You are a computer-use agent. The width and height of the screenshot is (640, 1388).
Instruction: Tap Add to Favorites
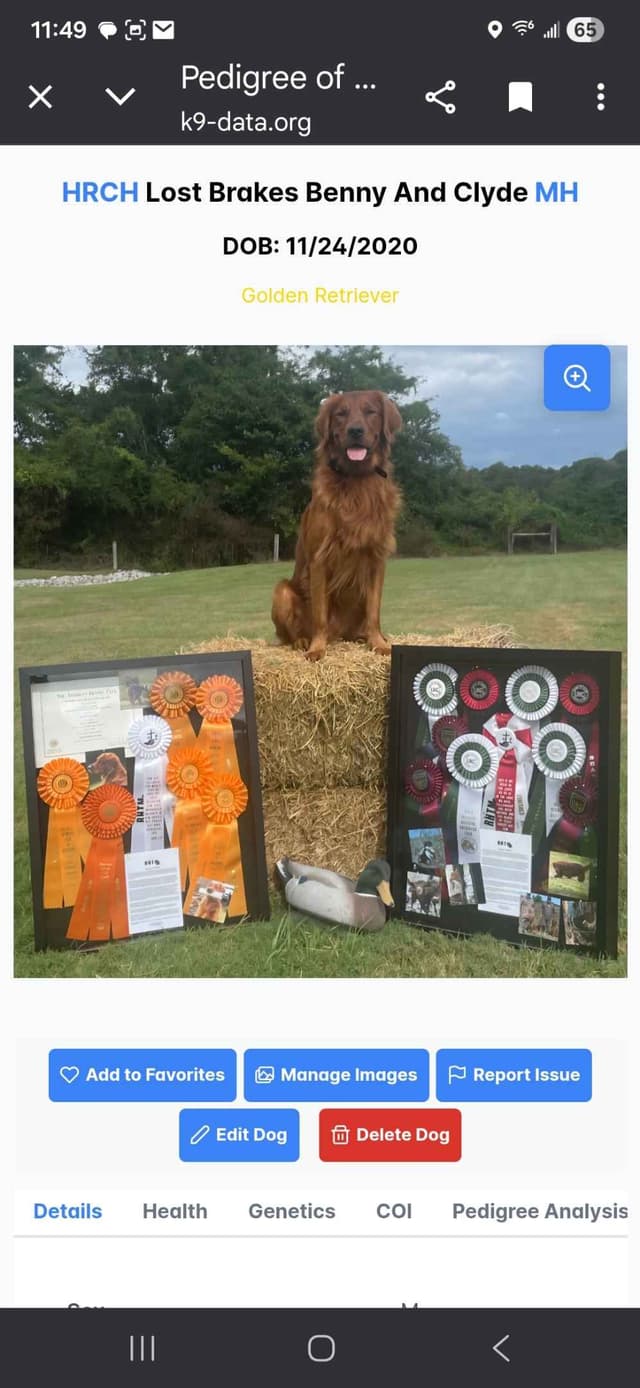point(142,1075)
